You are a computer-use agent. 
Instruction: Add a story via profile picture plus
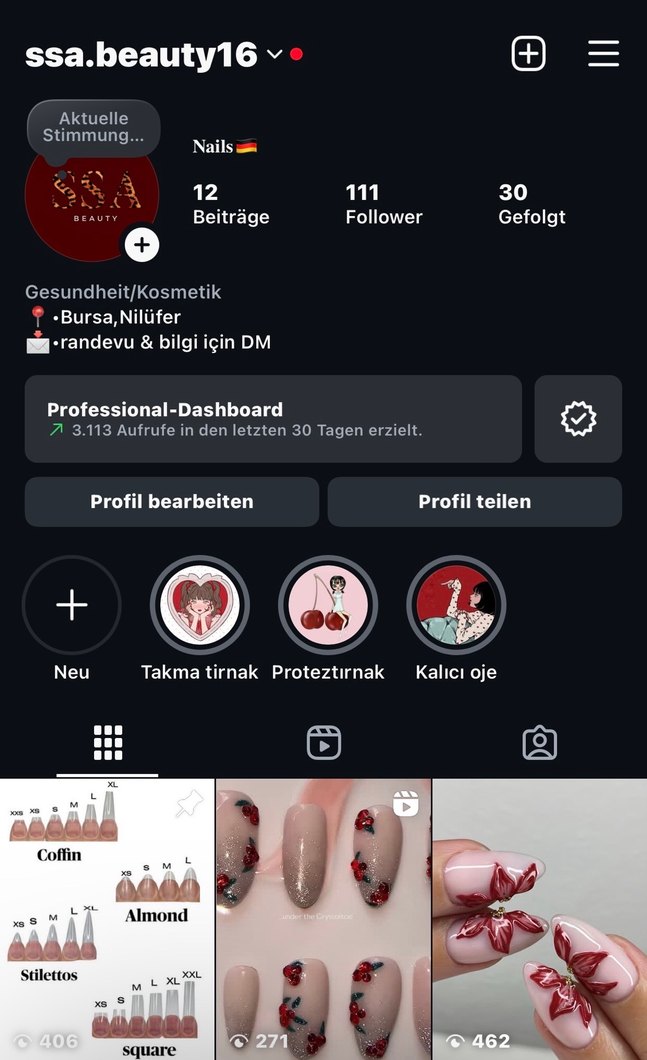click(142, 244)
